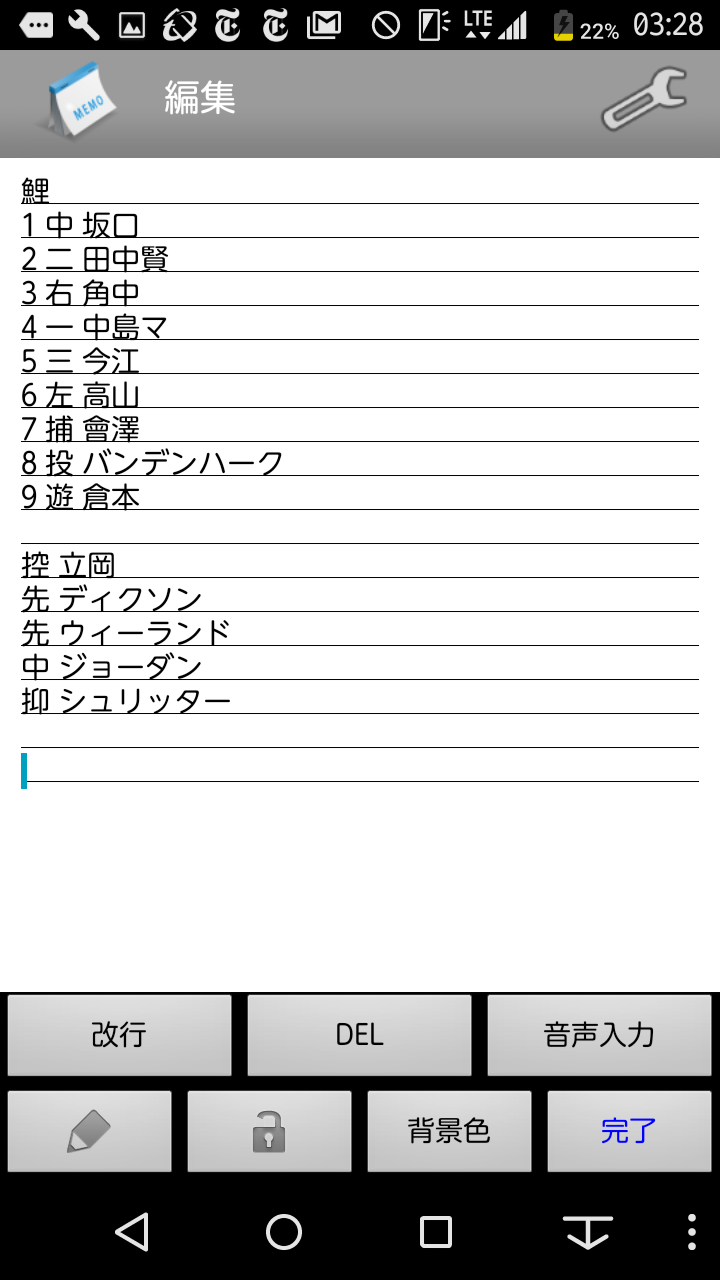This screenshot has width=720, height=1280.
Task: Finish editing with 完了
Action: tap(630, 1131)
